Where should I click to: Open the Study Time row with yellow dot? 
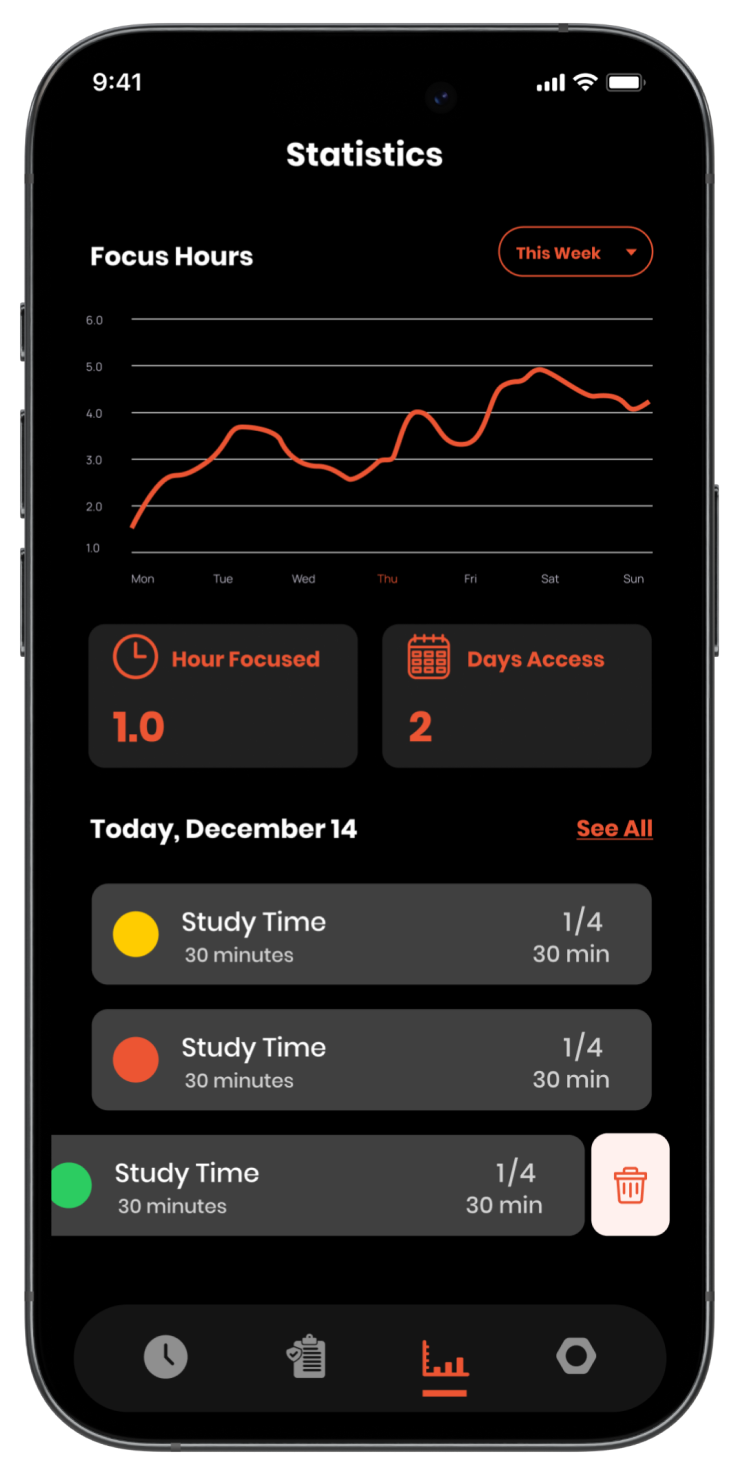point(371,934)
